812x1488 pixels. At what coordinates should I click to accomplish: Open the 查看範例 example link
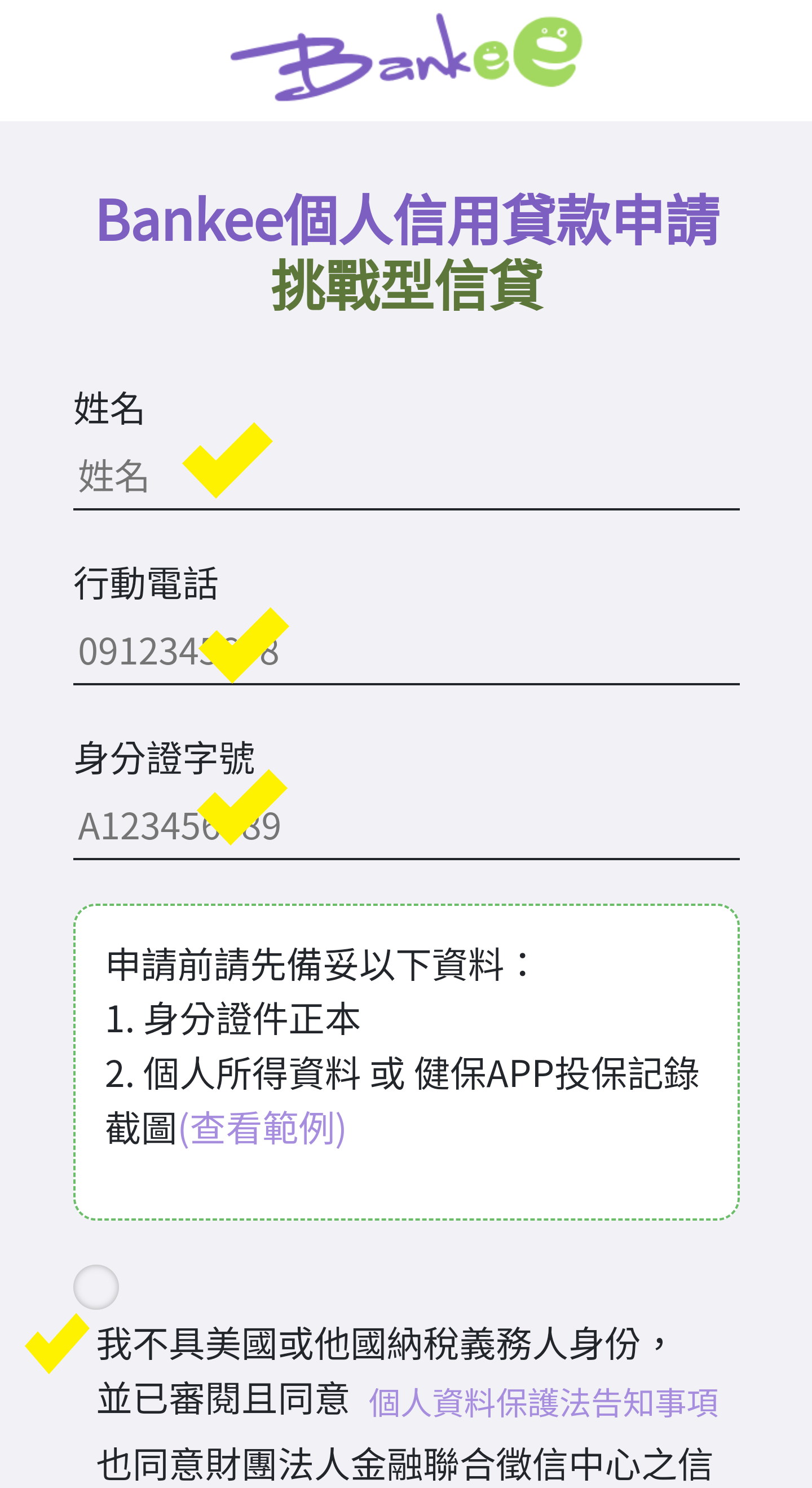[262, 1127]
